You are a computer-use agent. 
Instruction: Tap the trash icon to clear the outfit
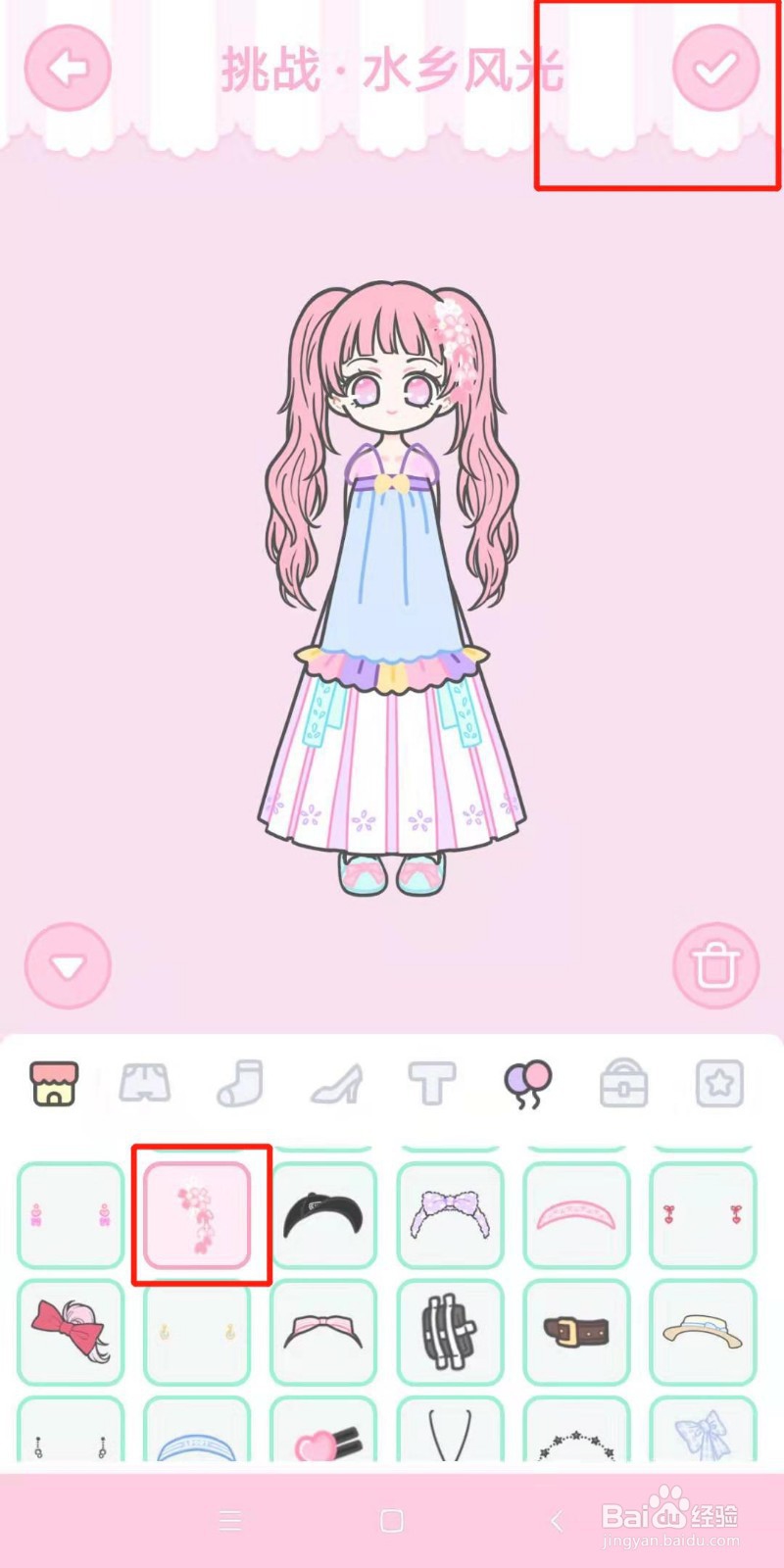coord(715,965)
